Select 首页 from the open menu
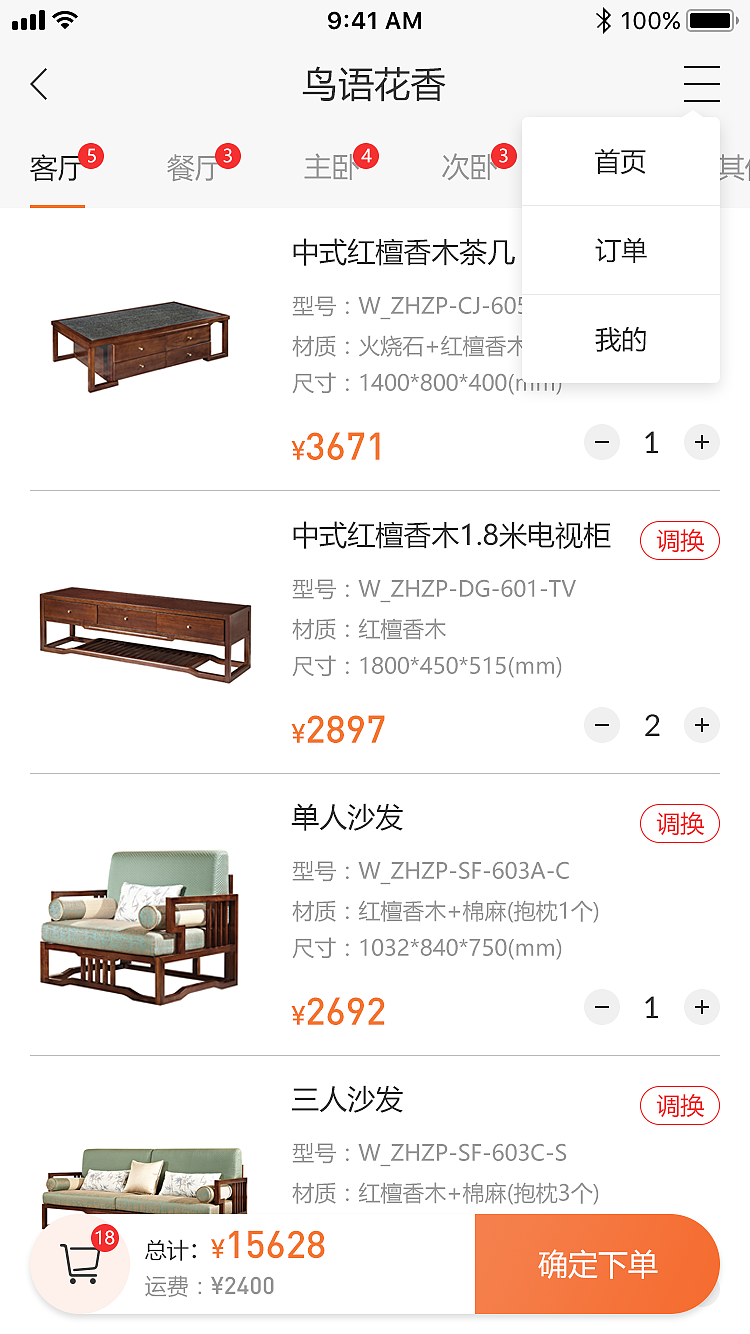Screen dimensions: 750x1334 tap(620, 162)
